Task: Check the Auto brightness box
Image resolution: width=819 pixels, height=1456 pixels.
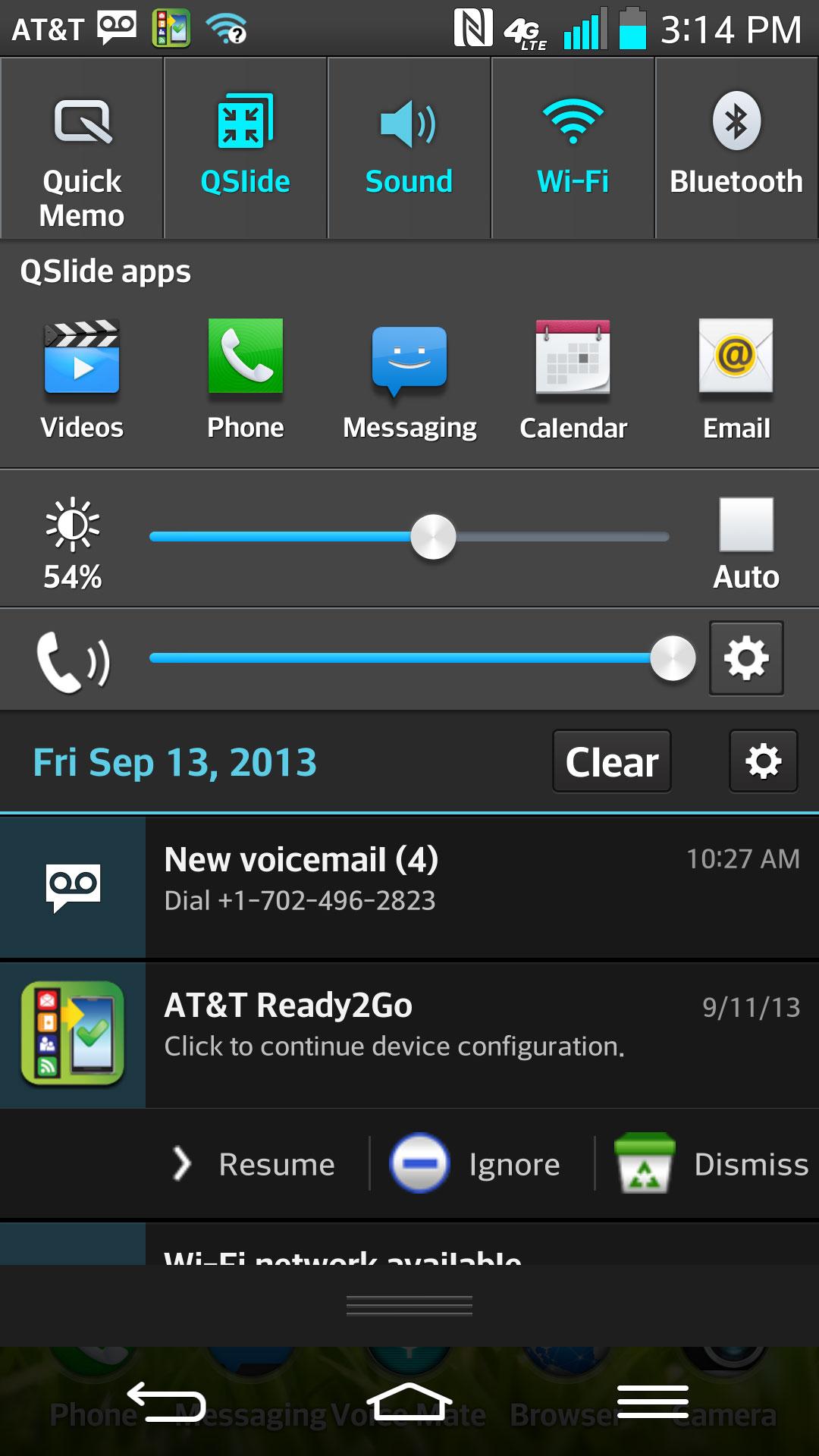Action: click(746, 524)
